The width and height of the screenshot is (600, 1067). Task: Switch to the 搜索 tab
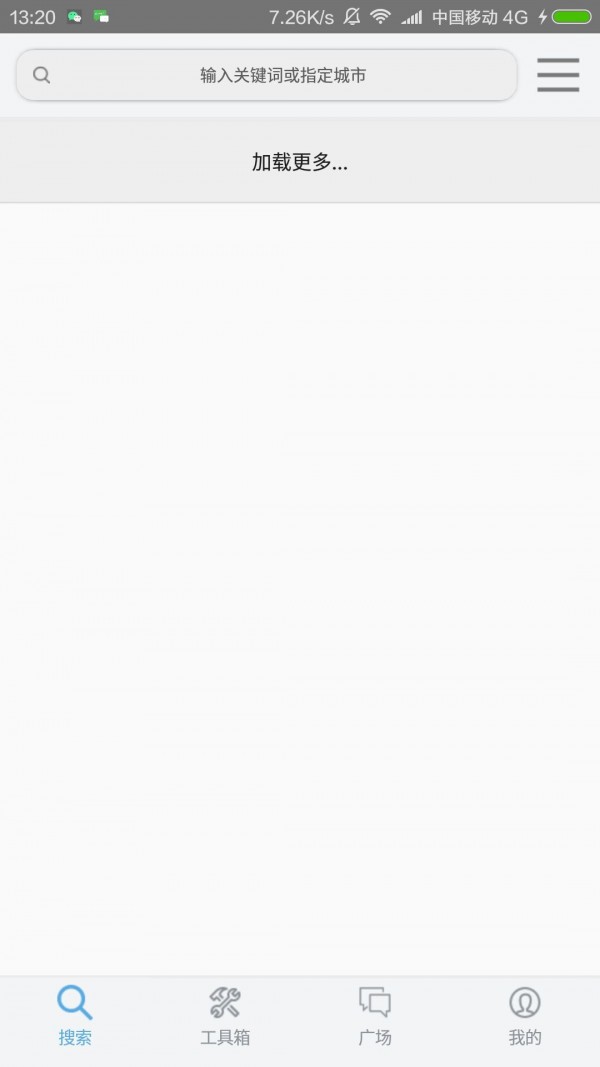point(75,1016)
